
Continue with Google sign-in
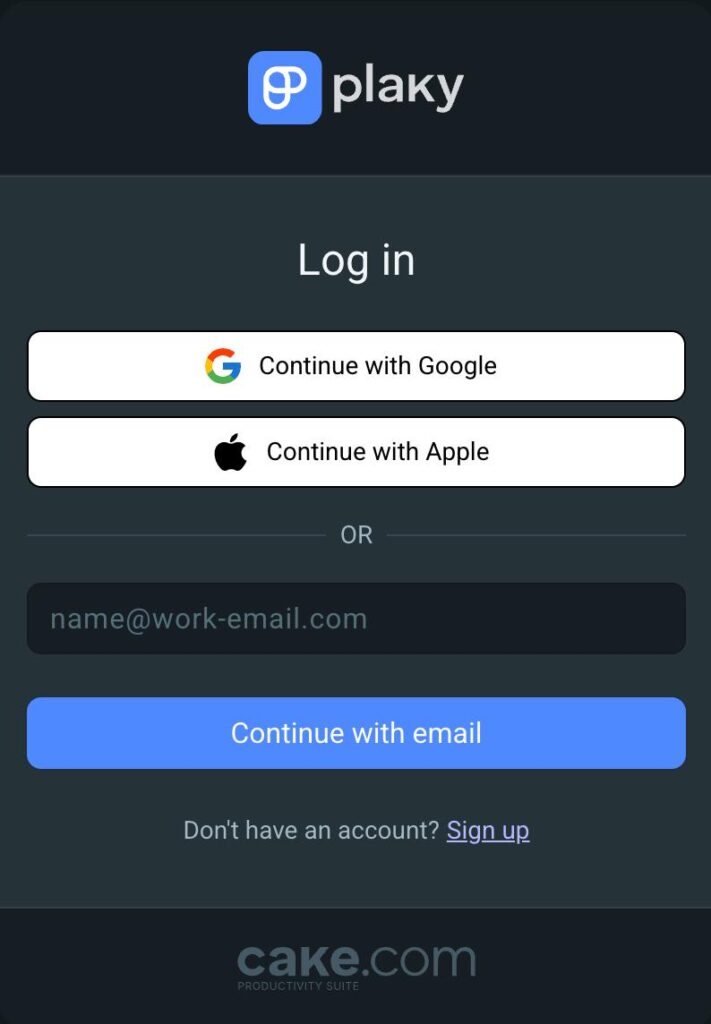pyautogui.click(x=356, y=366)
